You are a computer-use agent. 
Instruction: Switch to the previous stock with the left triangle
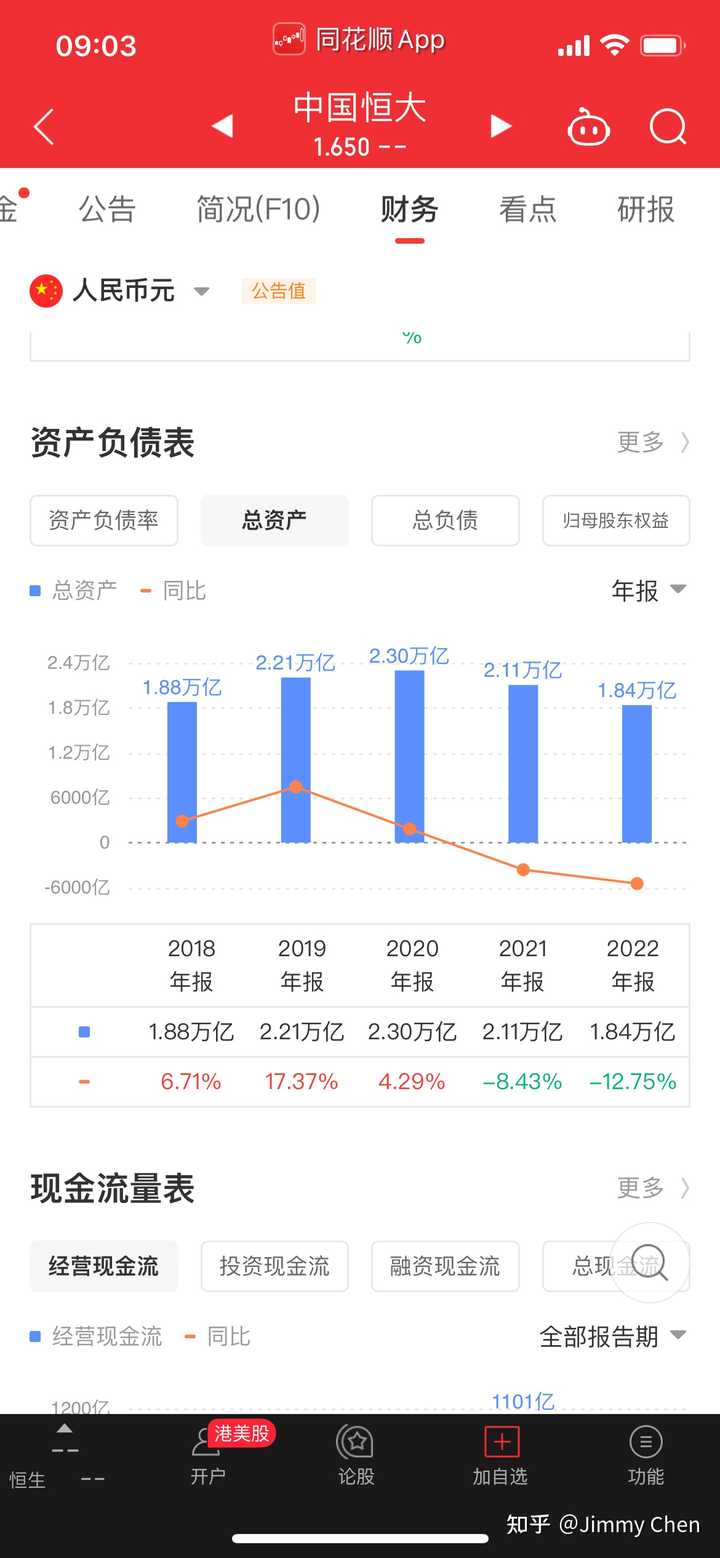tap(222, 126)
